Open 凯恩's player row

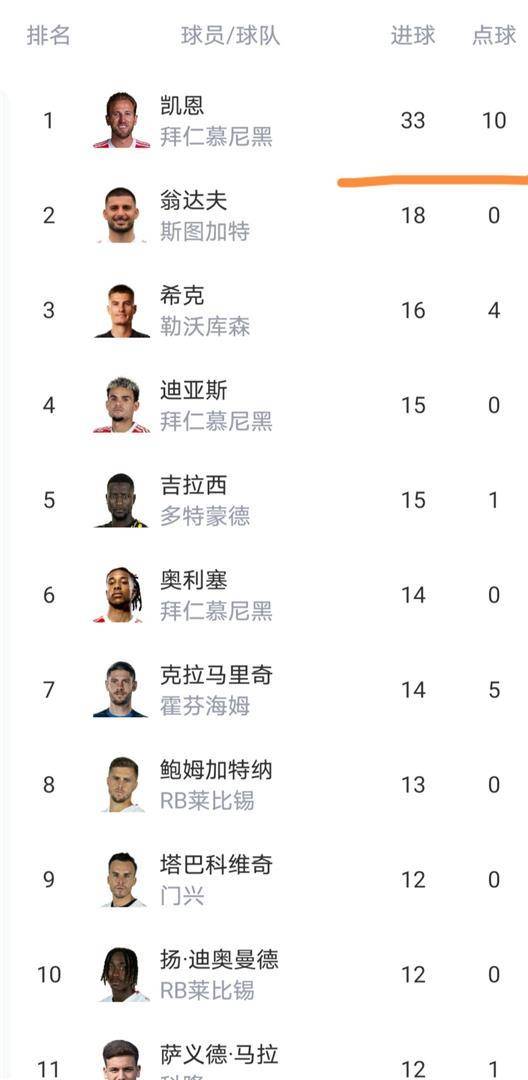point(264,121)
